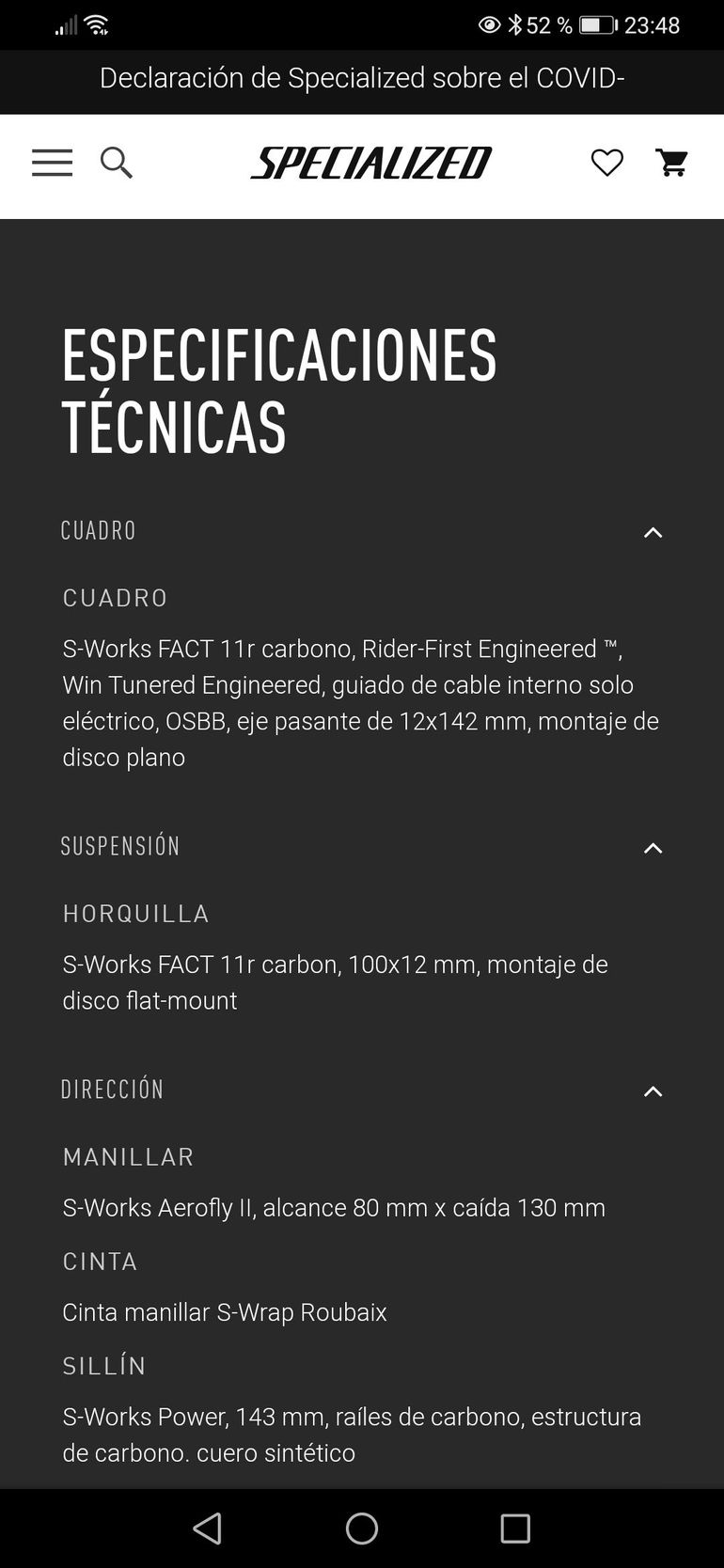Go to Specialized home via logo
724x1568 pixels.
point(370,163)
